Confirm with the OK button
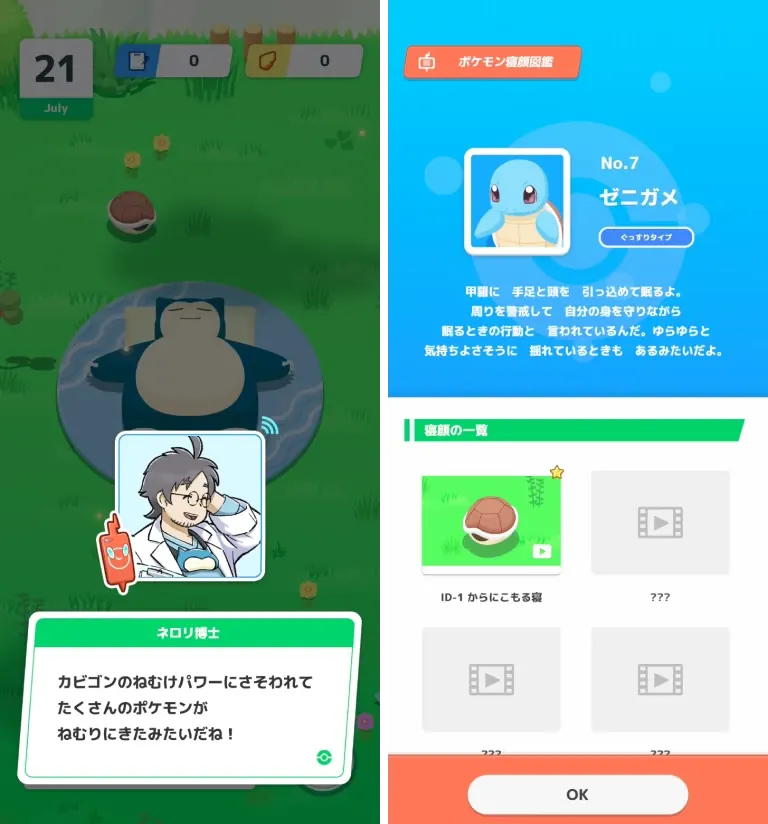Viewport: 768px width, 824px height. [x=577, y=795]
